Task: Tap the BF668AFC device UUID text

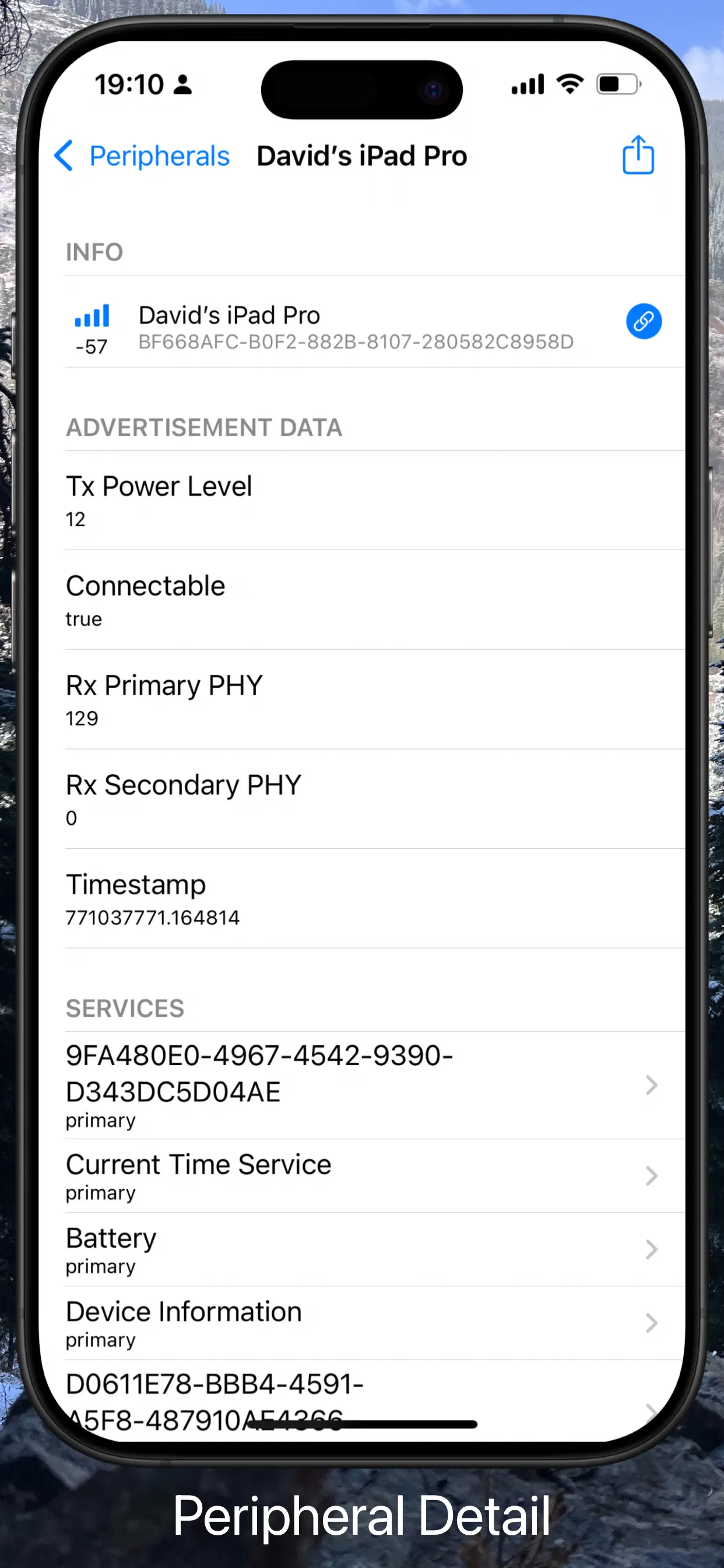Action: tap(356, 342)
